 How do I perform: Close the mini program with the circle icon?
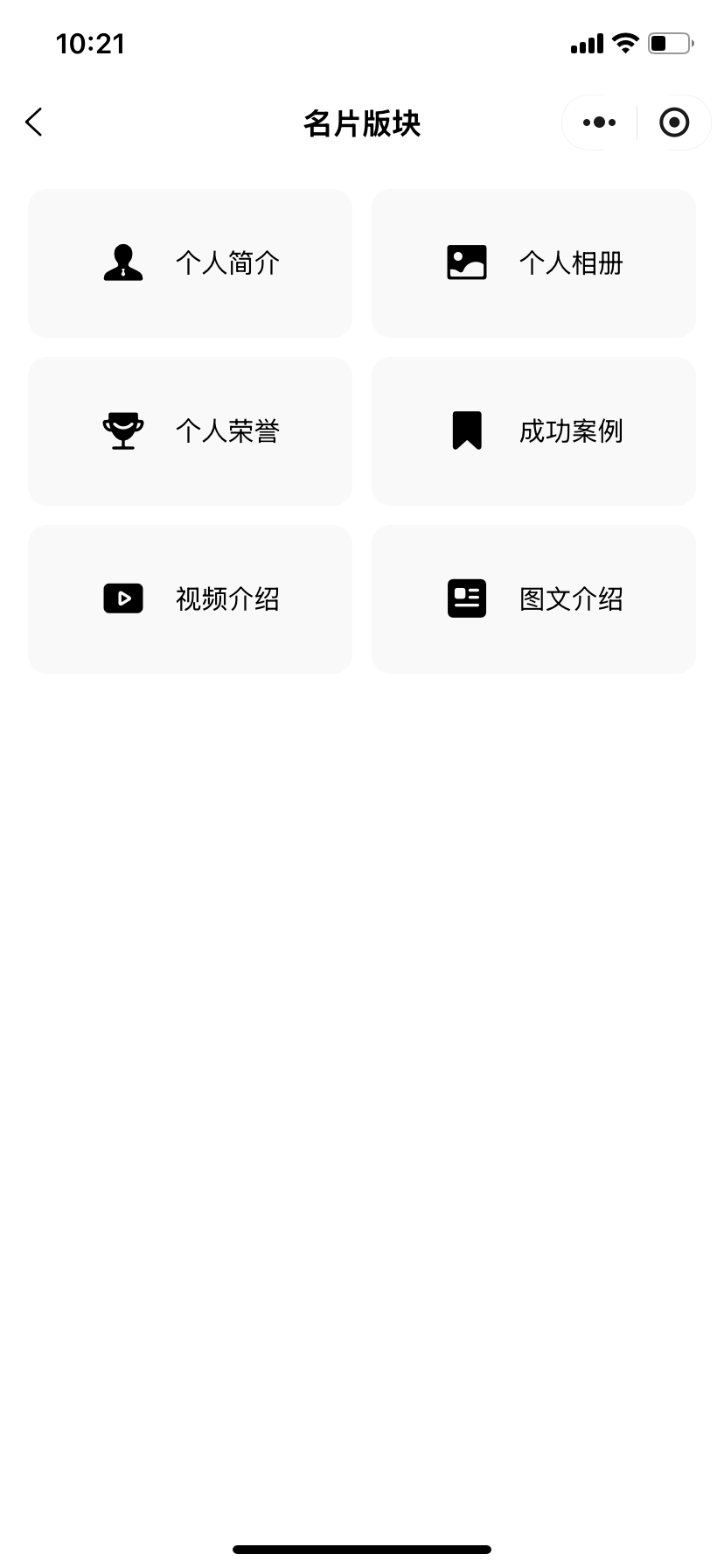674,122
